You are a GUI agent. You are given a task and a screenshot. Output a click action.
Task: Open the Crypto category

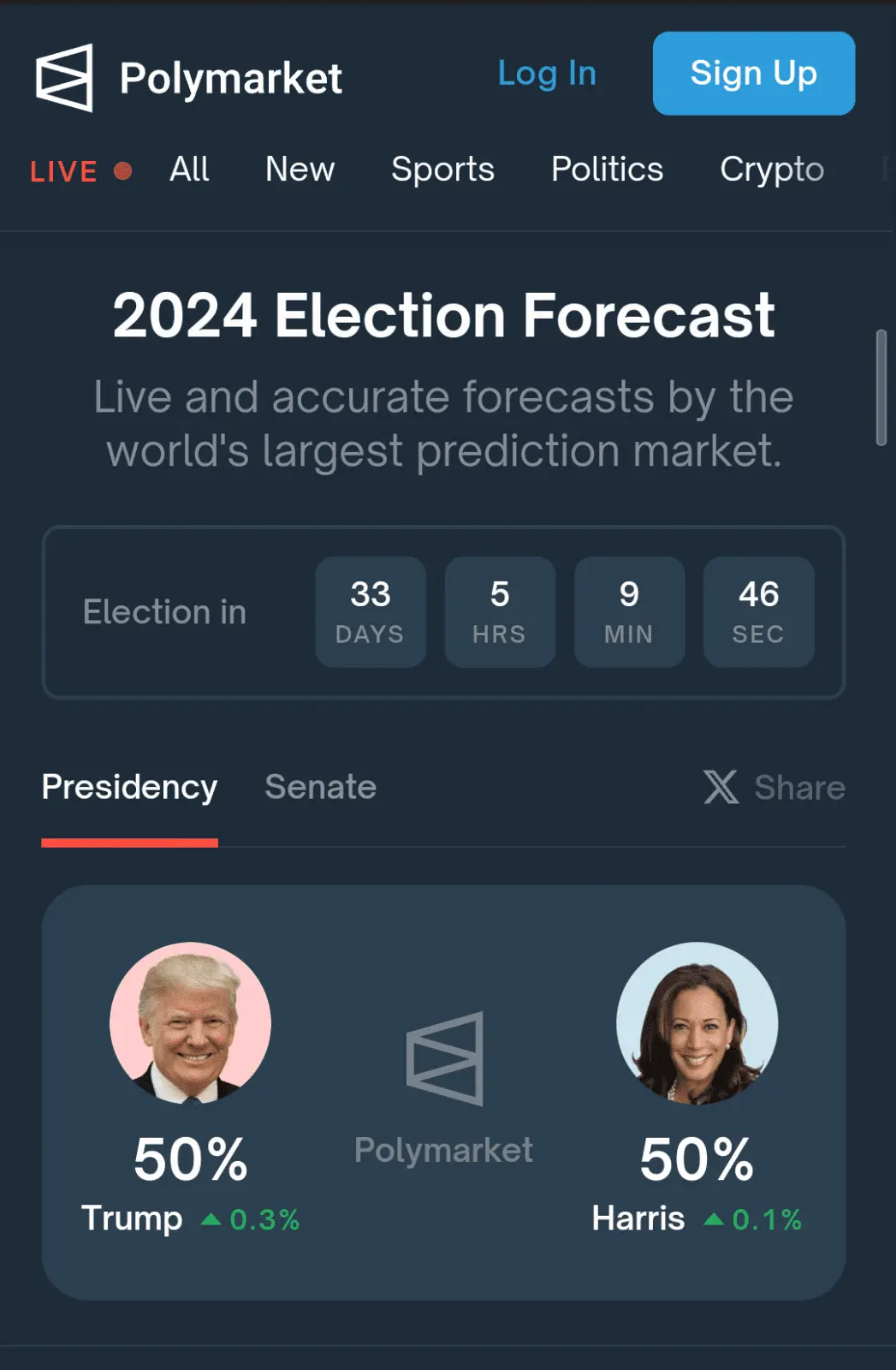coord(771,170)
